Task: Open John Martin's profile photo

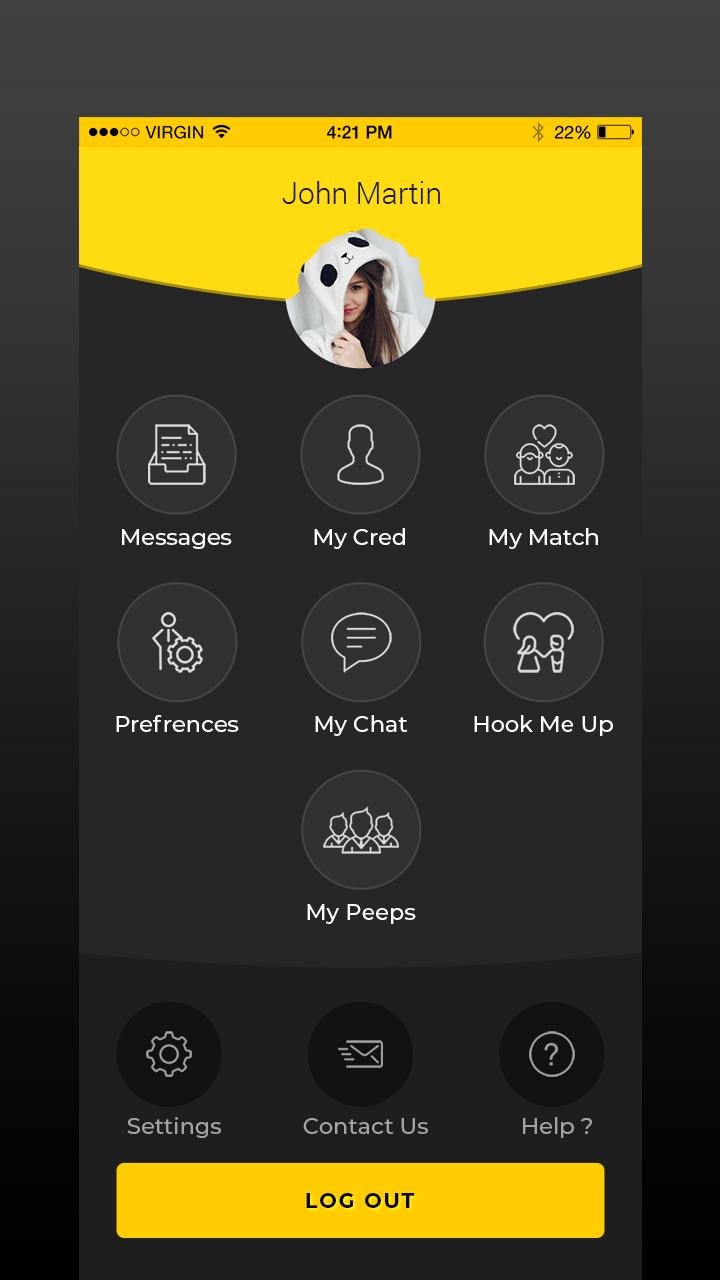Action: pyautogui.click(x=360, y=300)
